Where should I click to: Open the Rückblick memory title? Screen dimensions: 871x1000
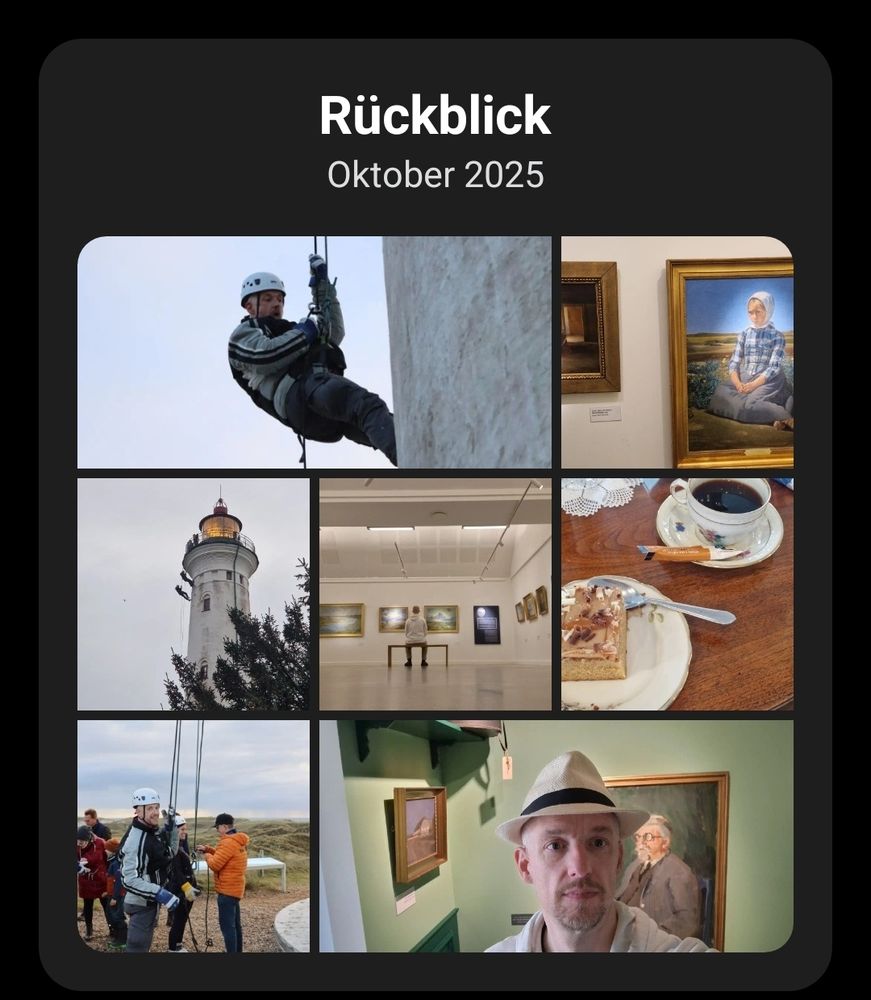[x=435, y=115]
